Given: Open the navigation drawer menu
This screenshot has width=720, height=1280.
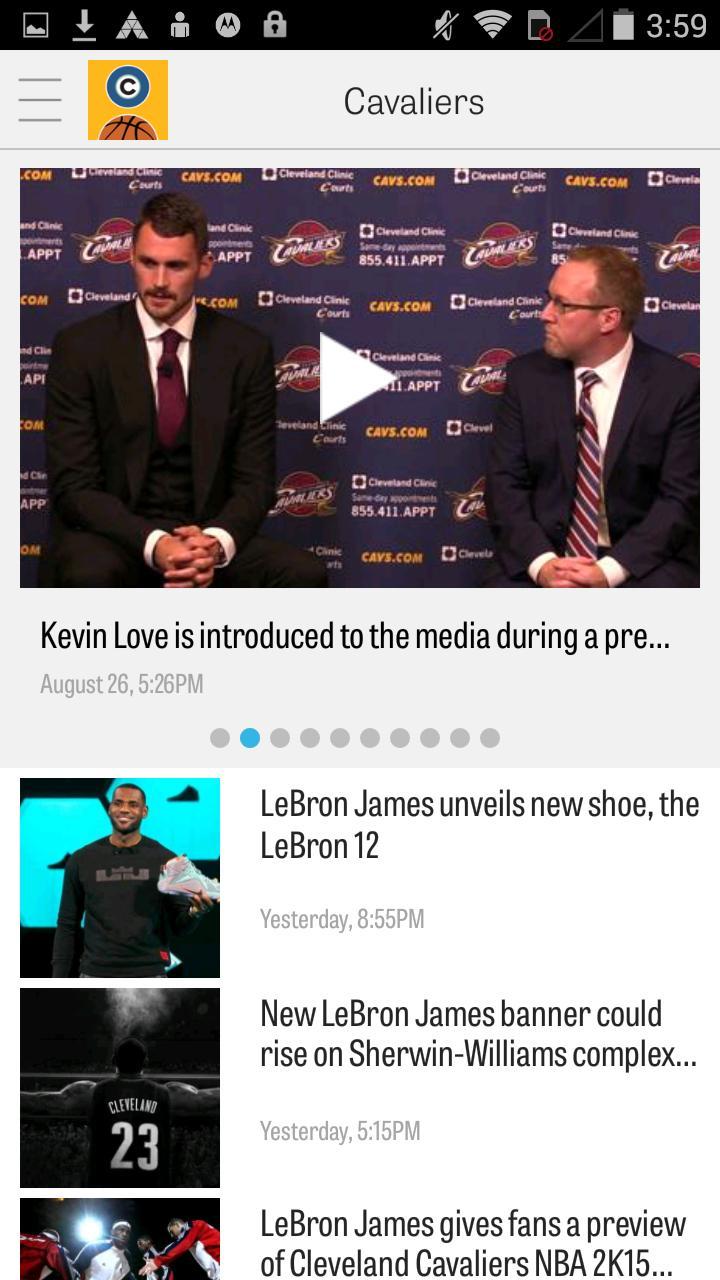Looking at the screenshot, I should [39, 99].
